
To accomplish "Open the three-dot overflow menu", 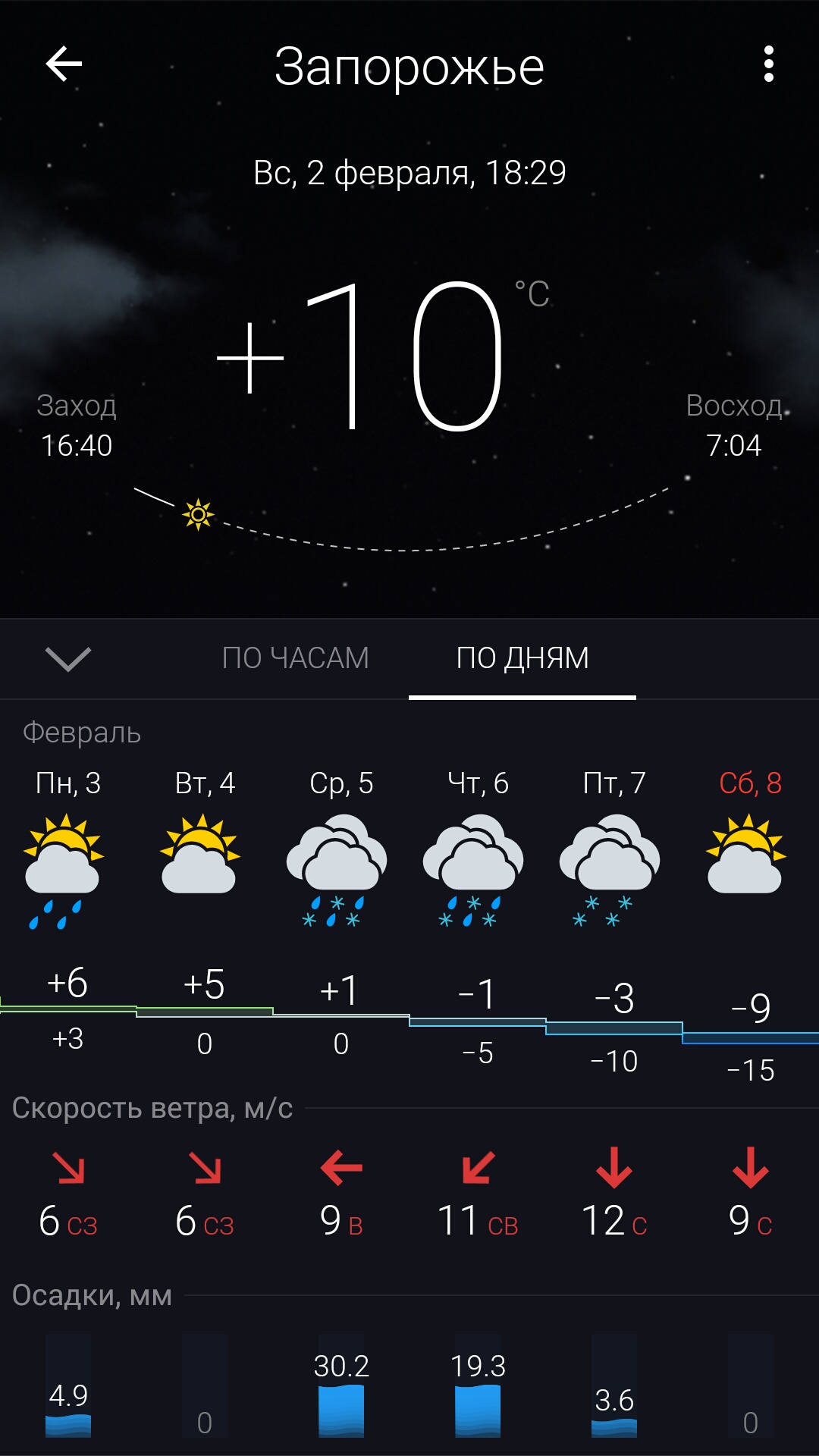I will pos(768,64).
